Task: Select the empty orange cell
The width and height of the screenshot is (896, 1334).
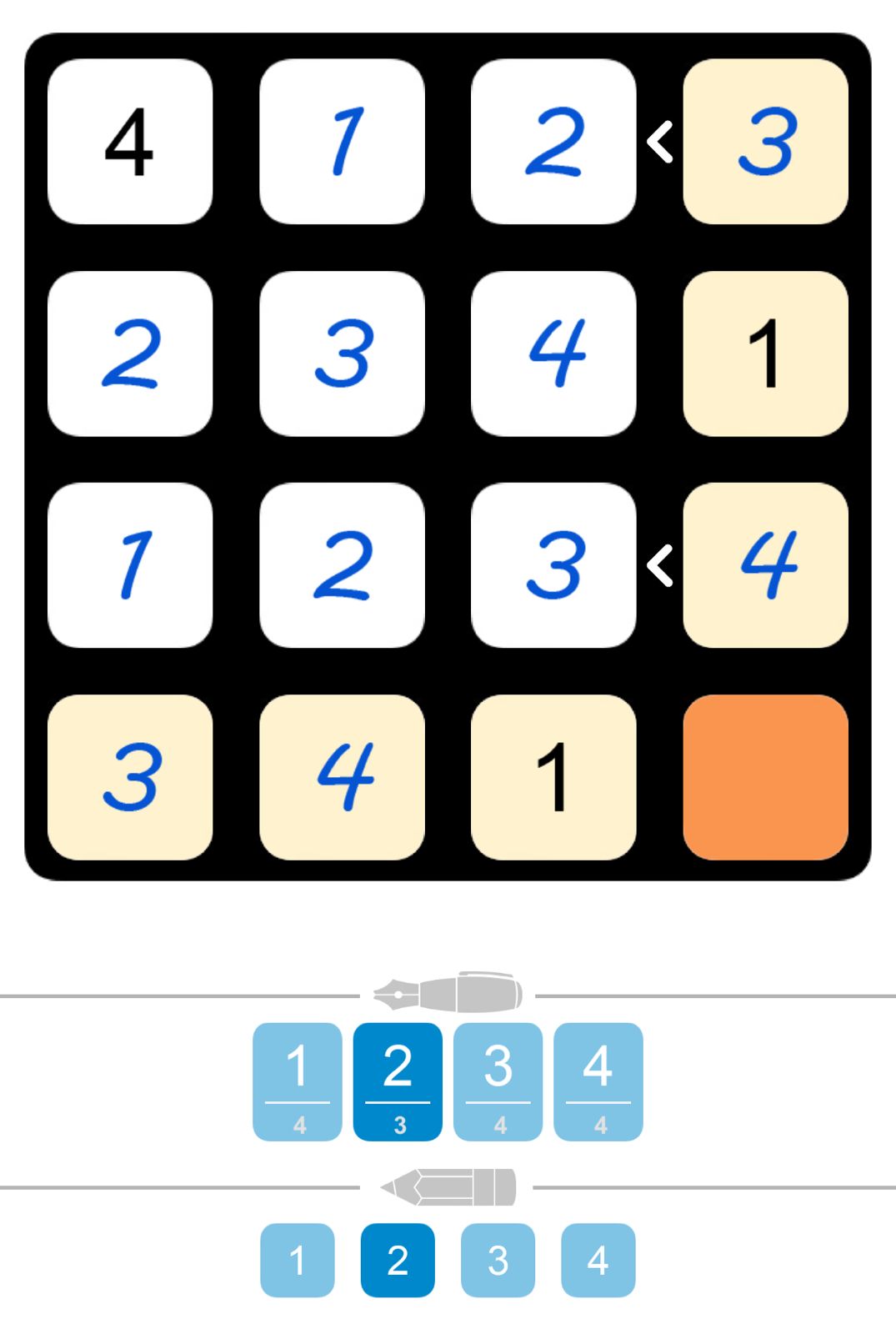Action: (765, 777)
